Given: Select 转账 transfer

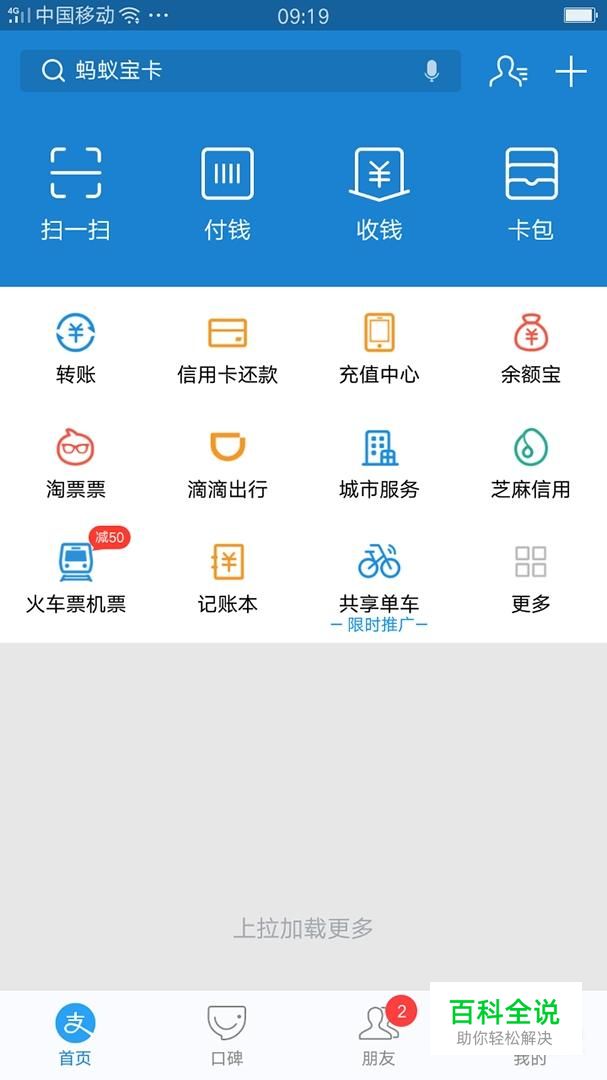Looking at the screenshot, I should coord(76,348).
